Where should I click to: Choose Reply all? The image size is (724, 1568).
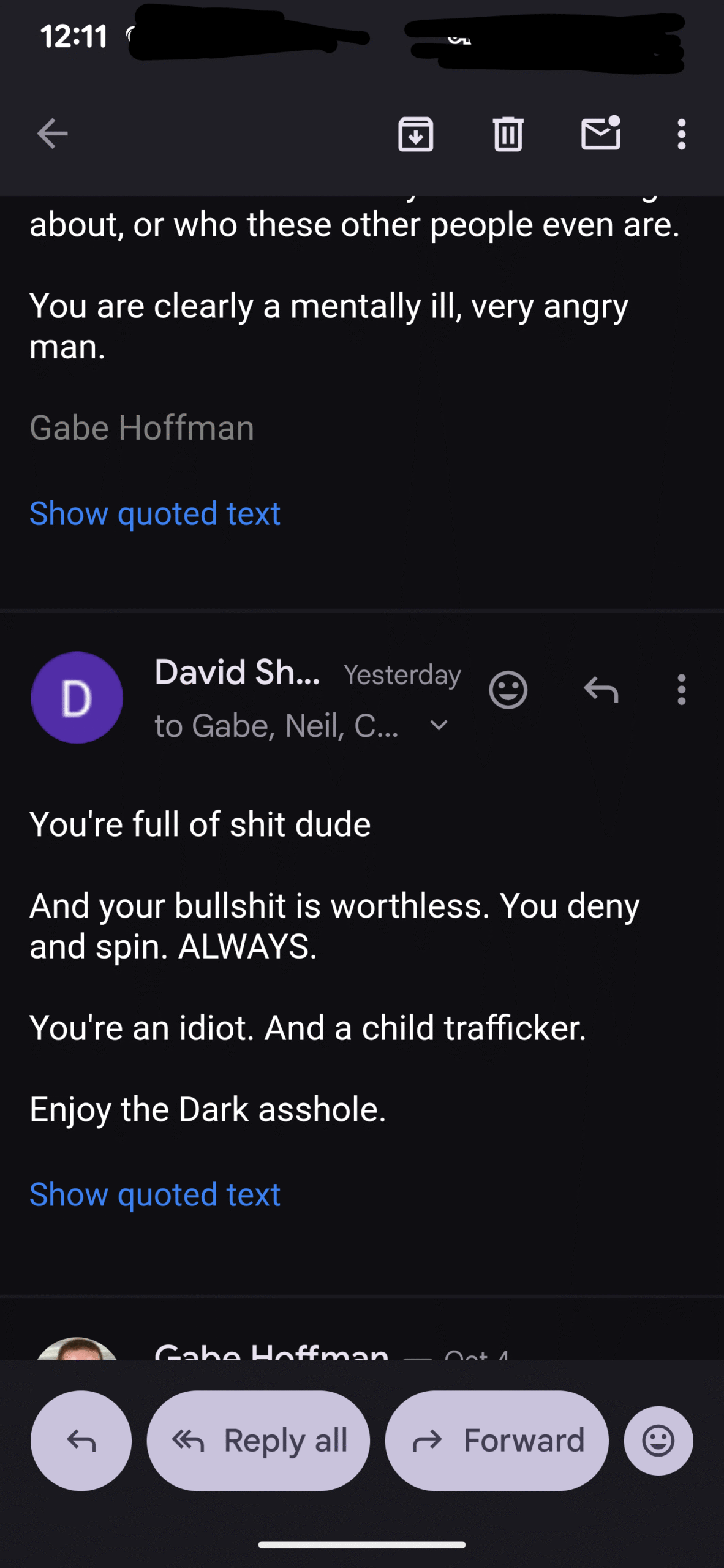point(258,1441)
